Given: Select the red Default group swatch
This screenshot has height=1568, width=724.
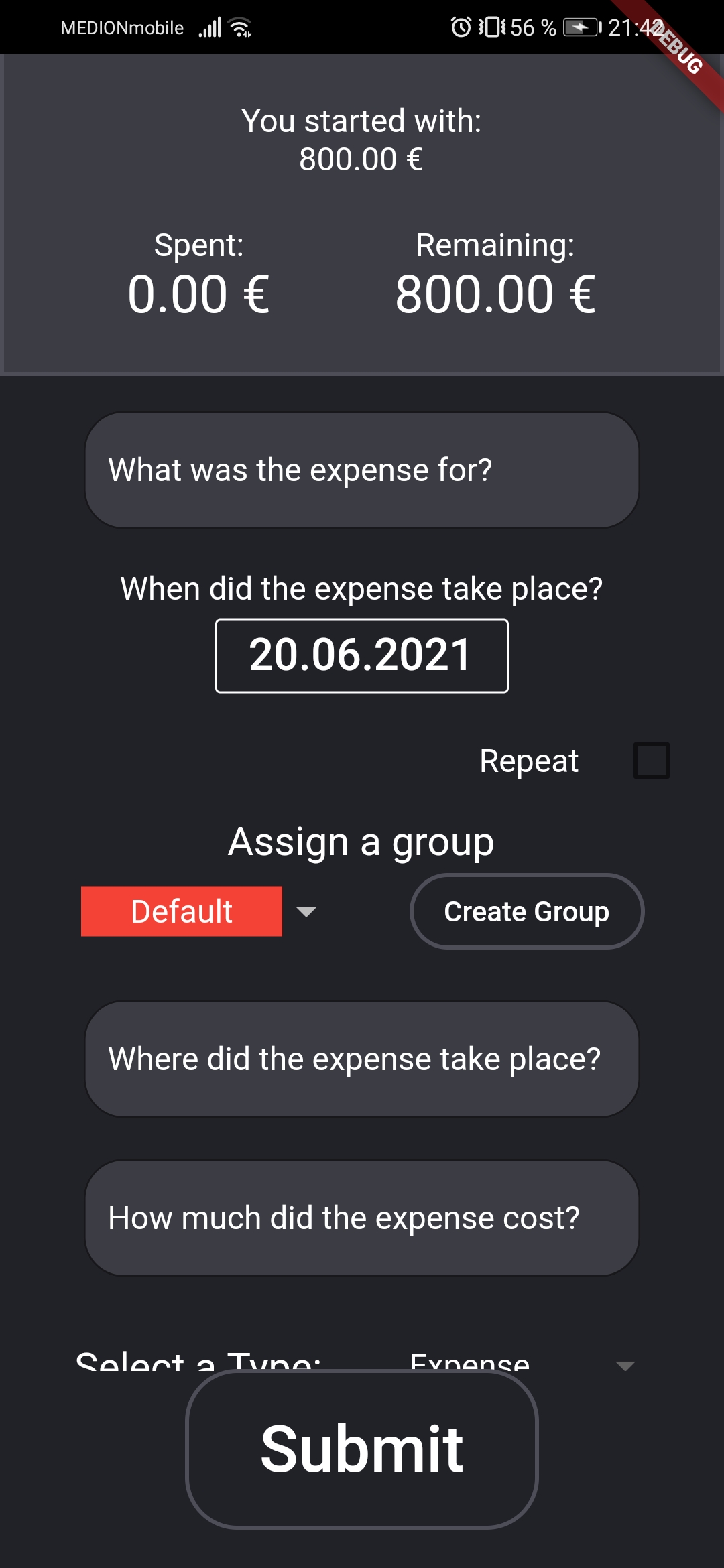Looking at the screenshot, I should point(181,911).
